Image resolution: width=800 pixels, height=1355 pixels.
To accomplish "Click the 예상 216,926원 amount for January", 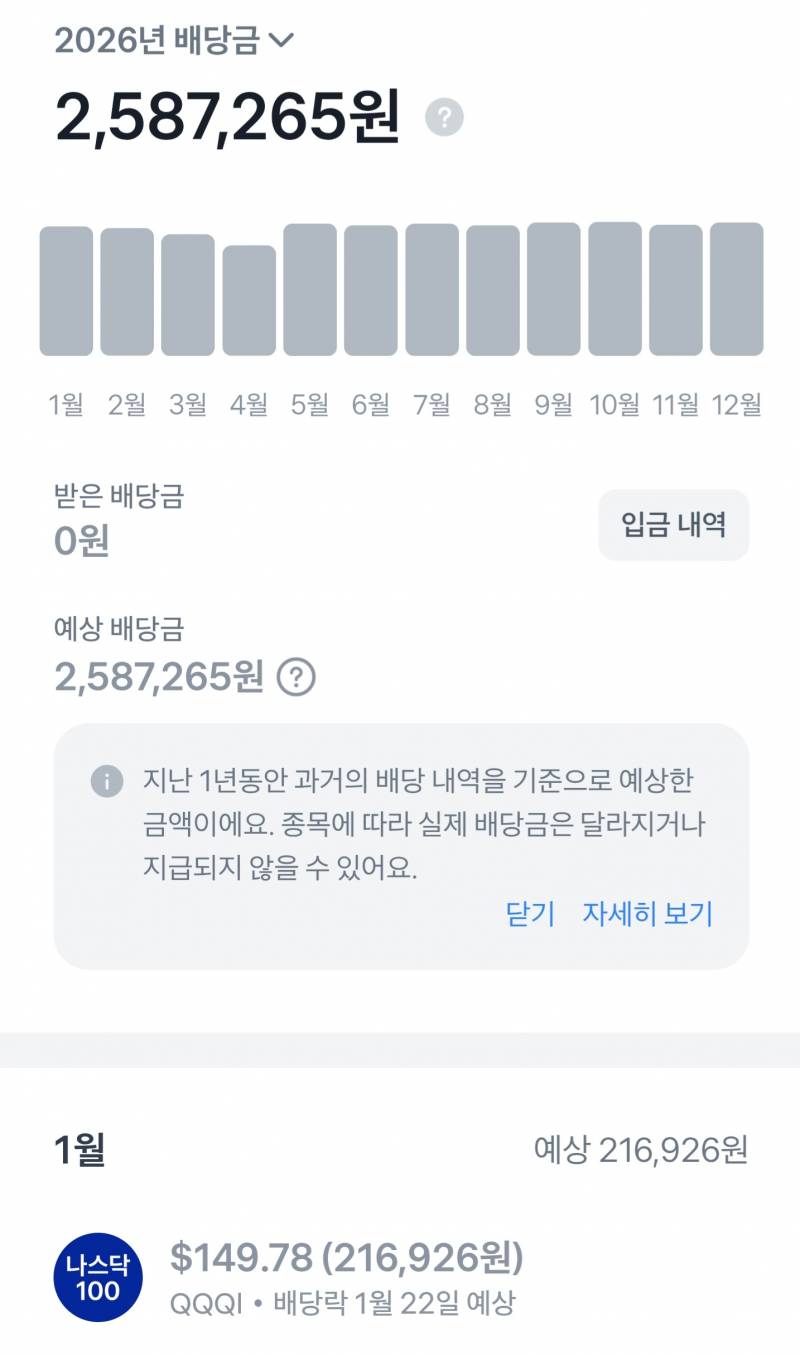I will point(644,1151).
